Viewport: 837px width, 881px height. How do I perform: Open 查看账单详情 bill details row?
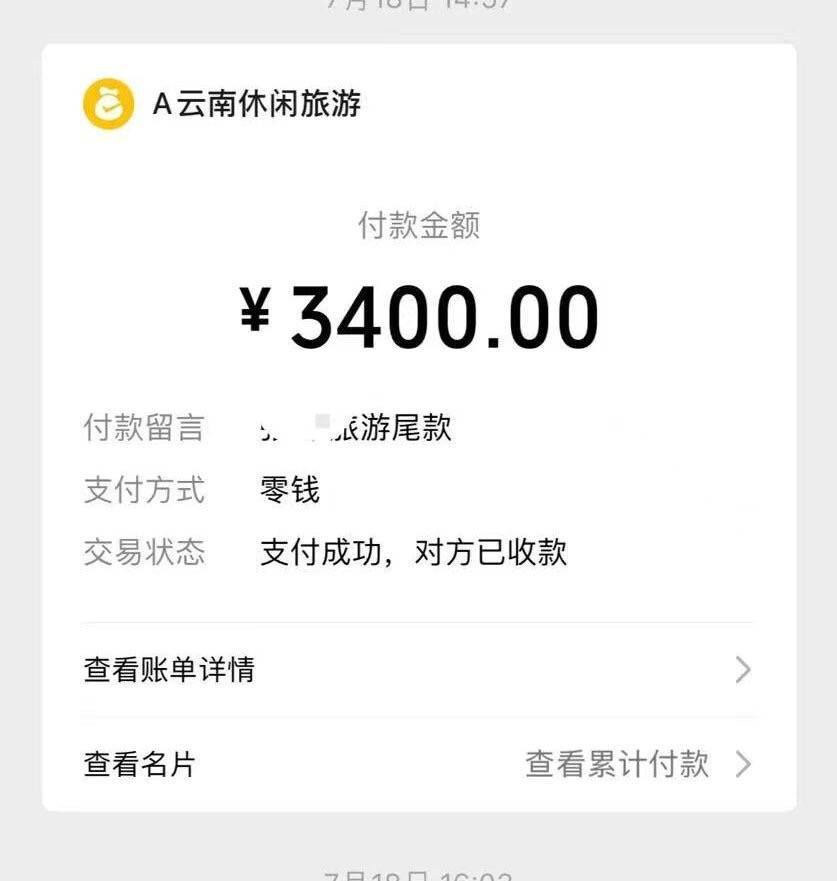pos(418,669)
